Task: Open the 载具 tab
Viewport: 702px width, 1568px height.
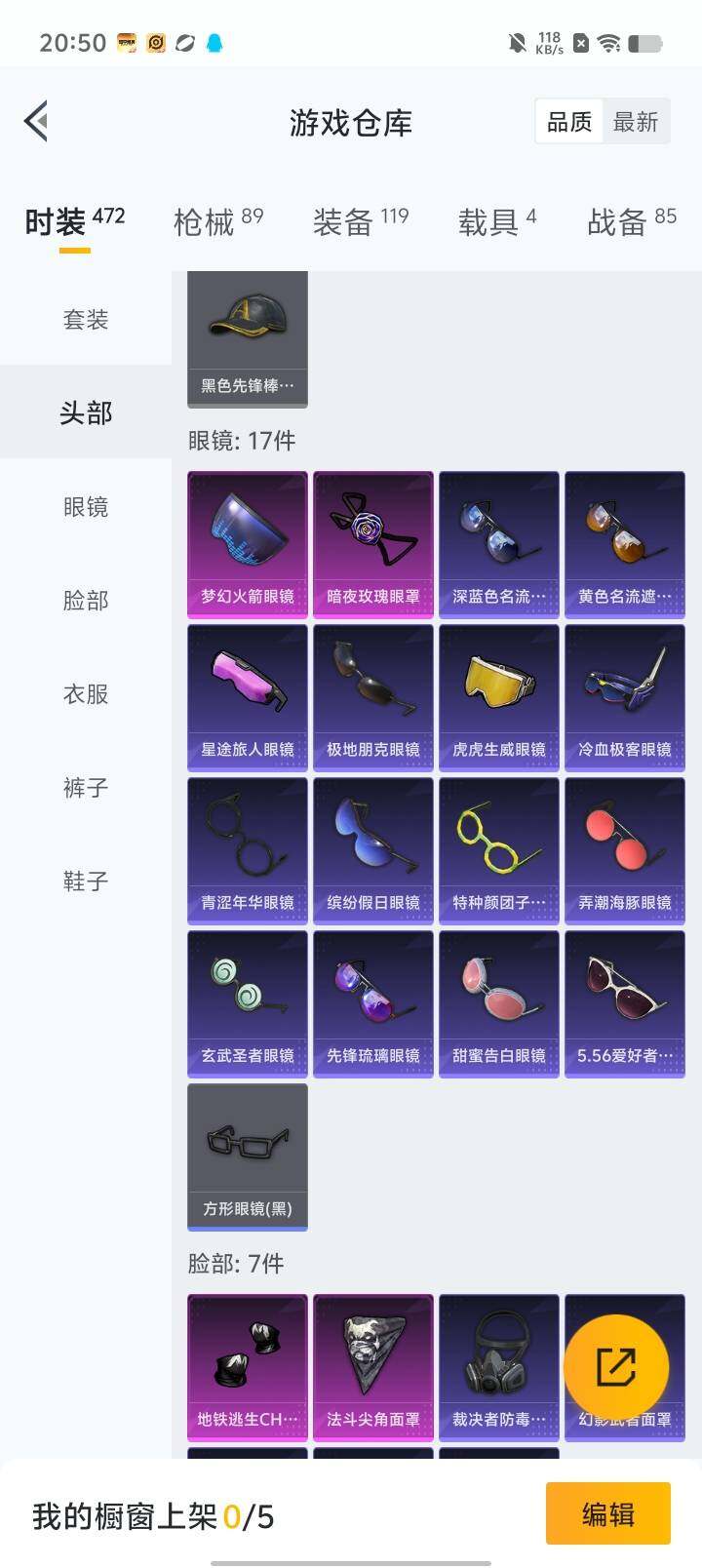Action: [496, 221]
